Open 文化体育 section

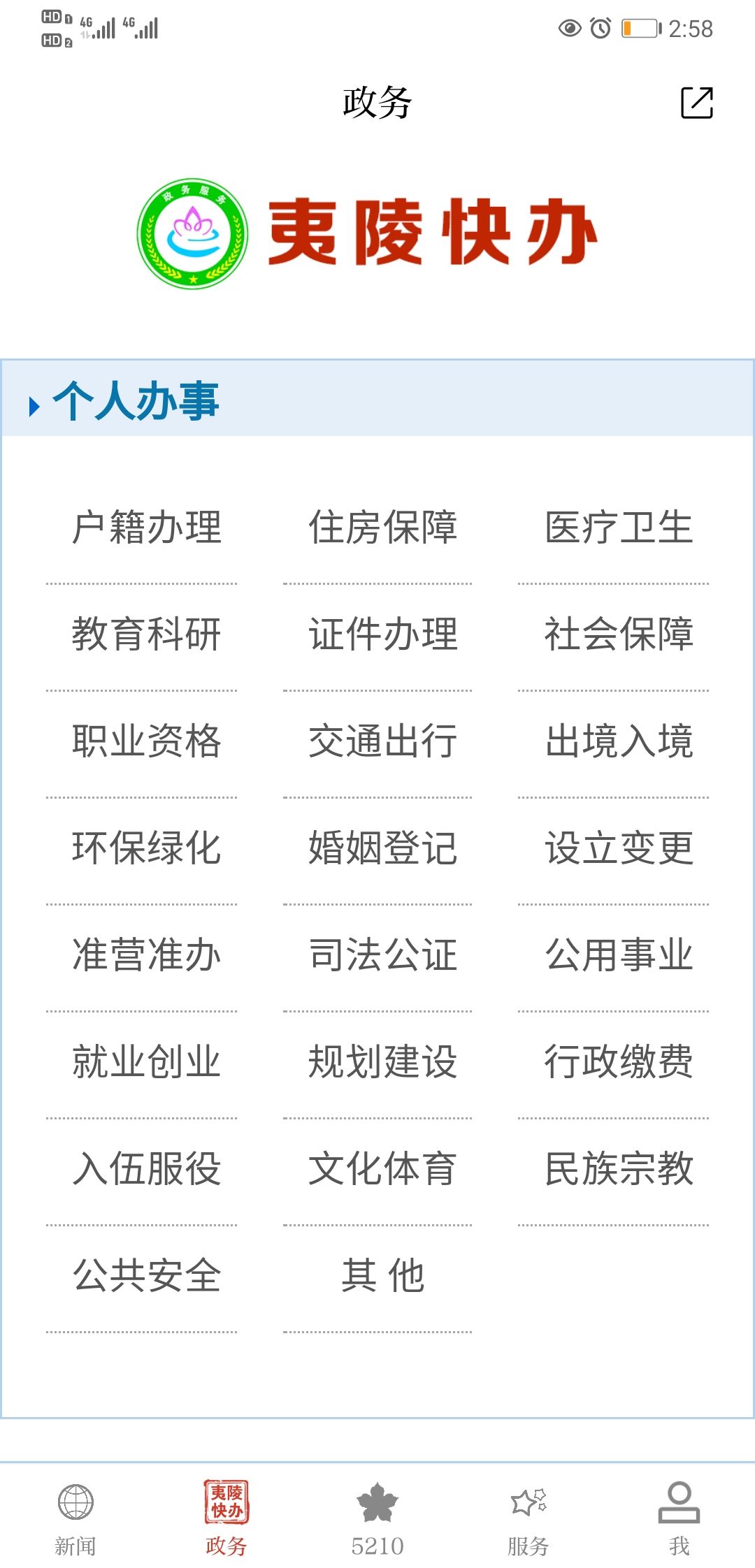pyautogui.click(x=383, y=1168)
